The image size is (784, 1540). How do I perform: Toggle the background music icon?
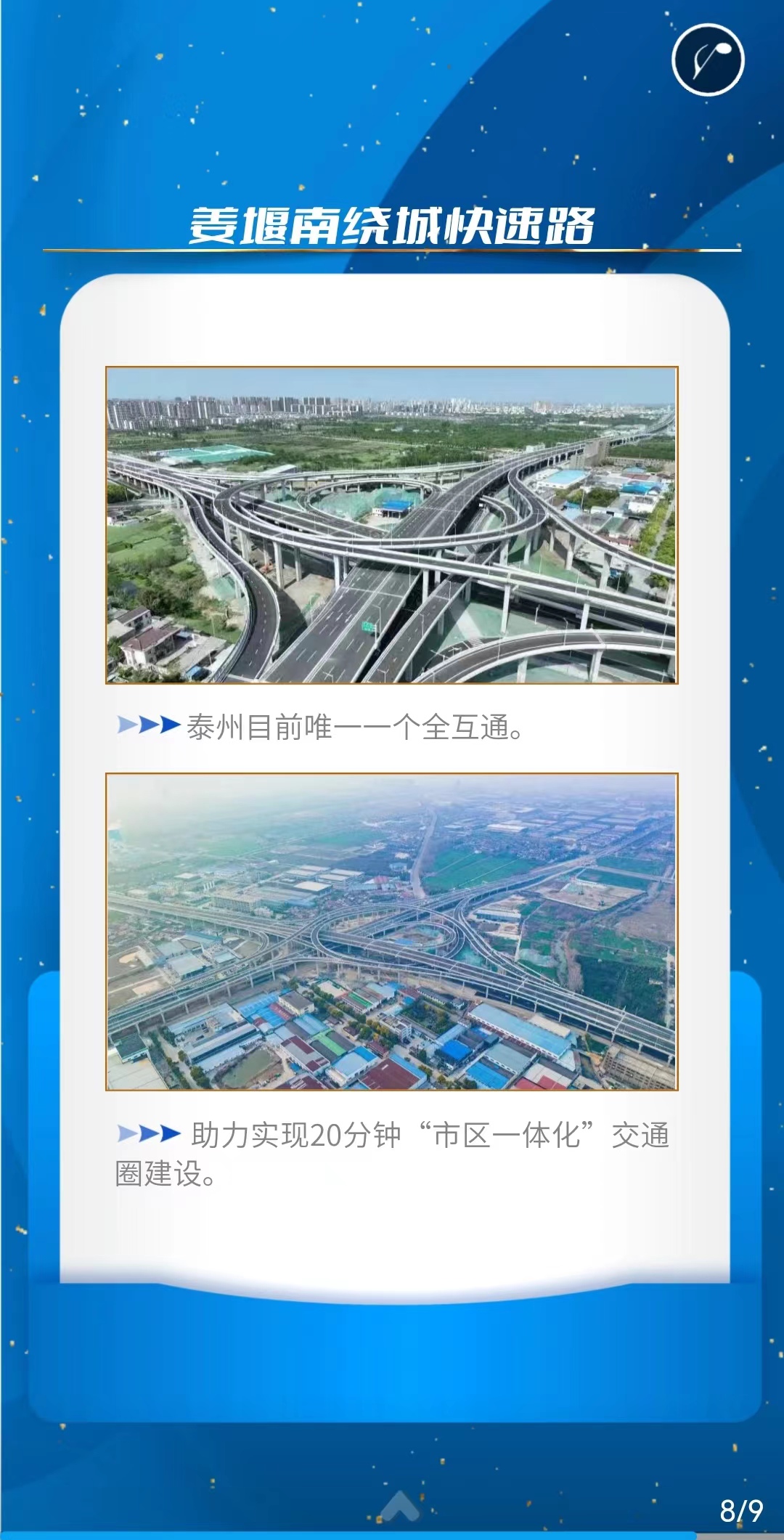[x=708, y=60]
